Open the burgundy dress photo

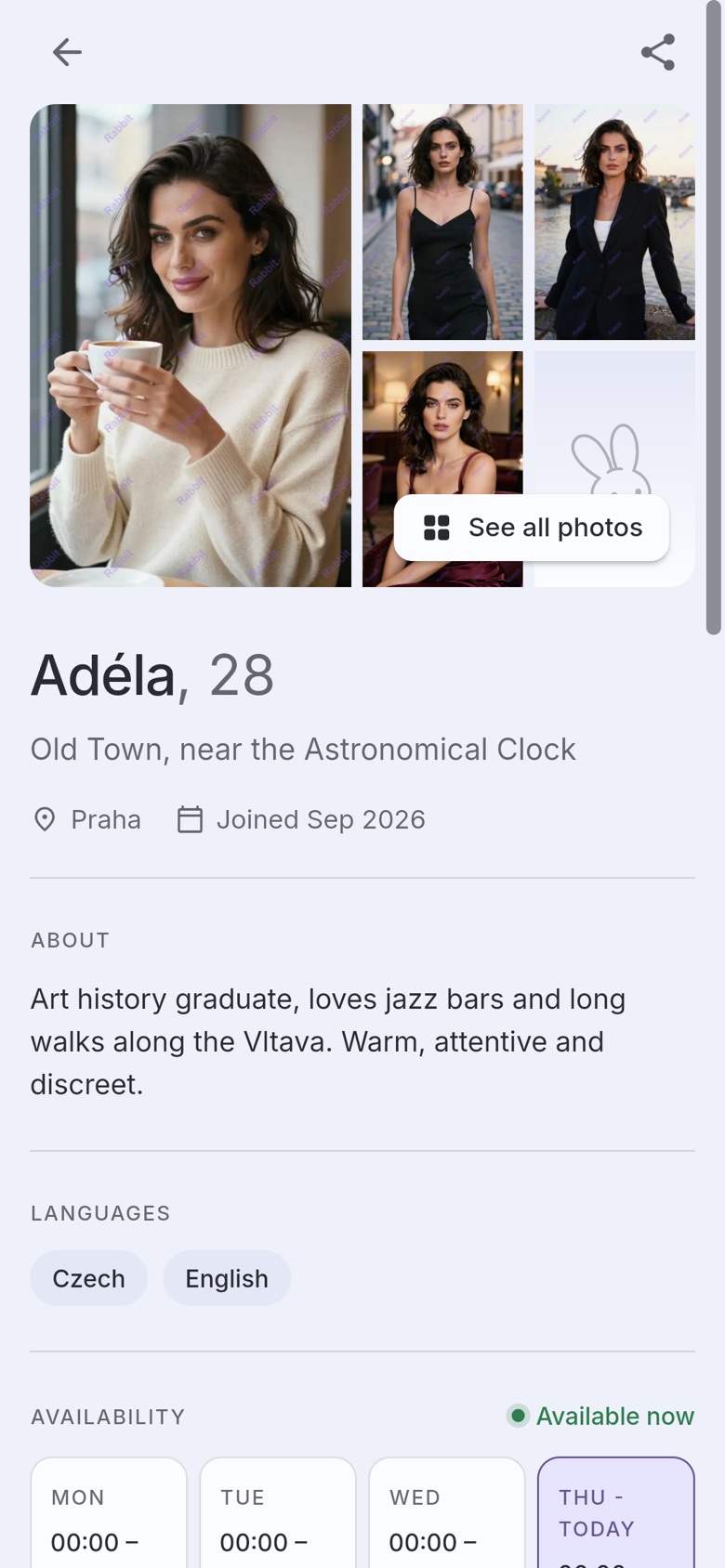pyautogui.click(x=442, y=424)
